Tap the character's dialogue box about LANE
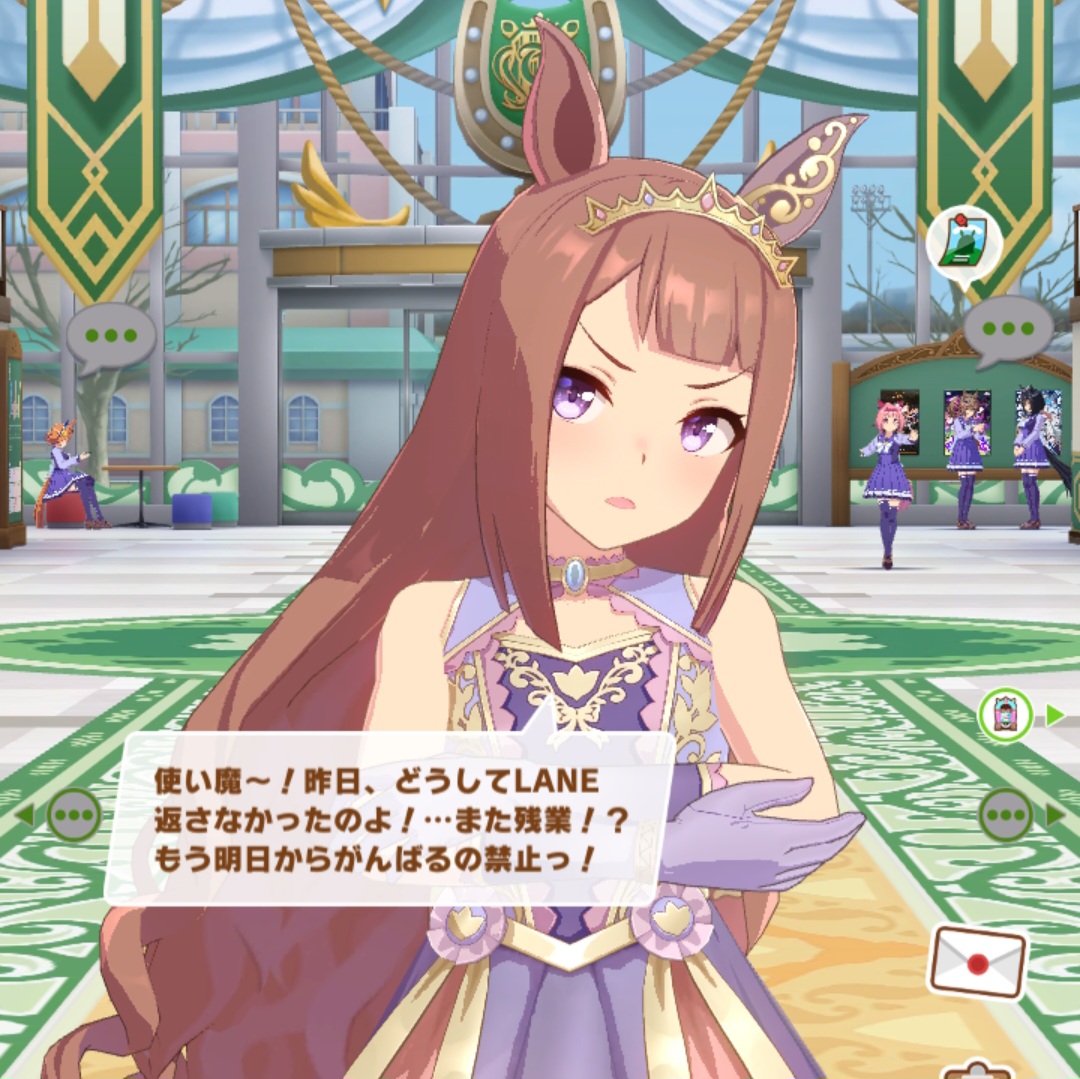Screen dimensions: 1080x1079 coord(390,818)
